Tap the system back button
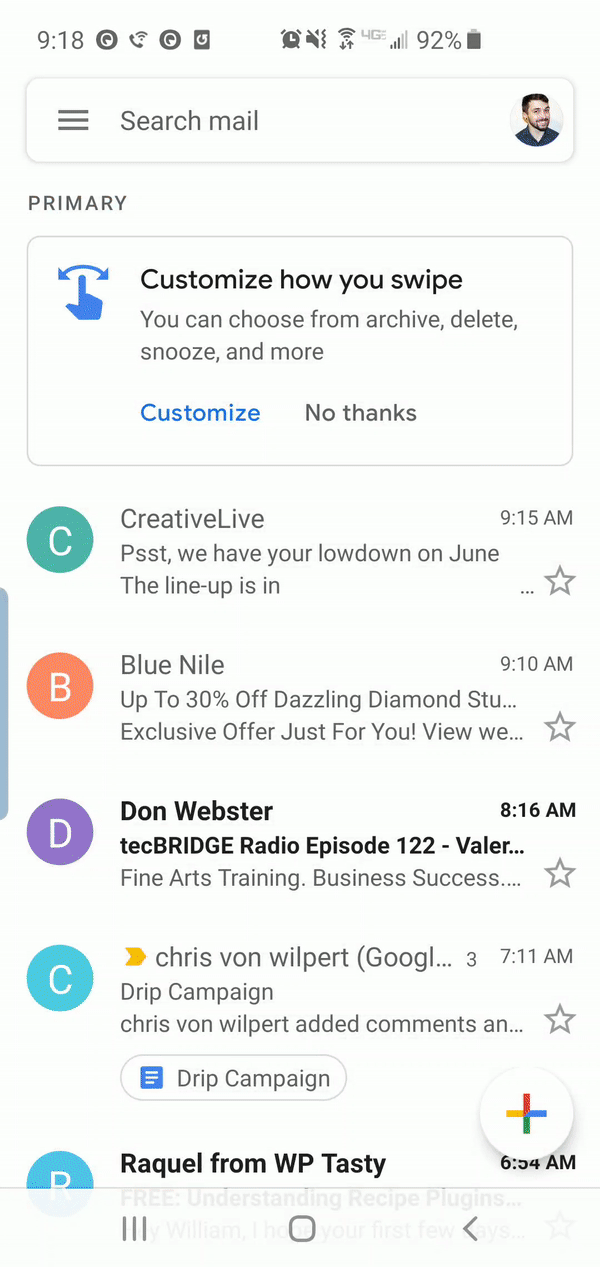The image size is (600, 1267). pyautogui.click(x=470, y=1229)
